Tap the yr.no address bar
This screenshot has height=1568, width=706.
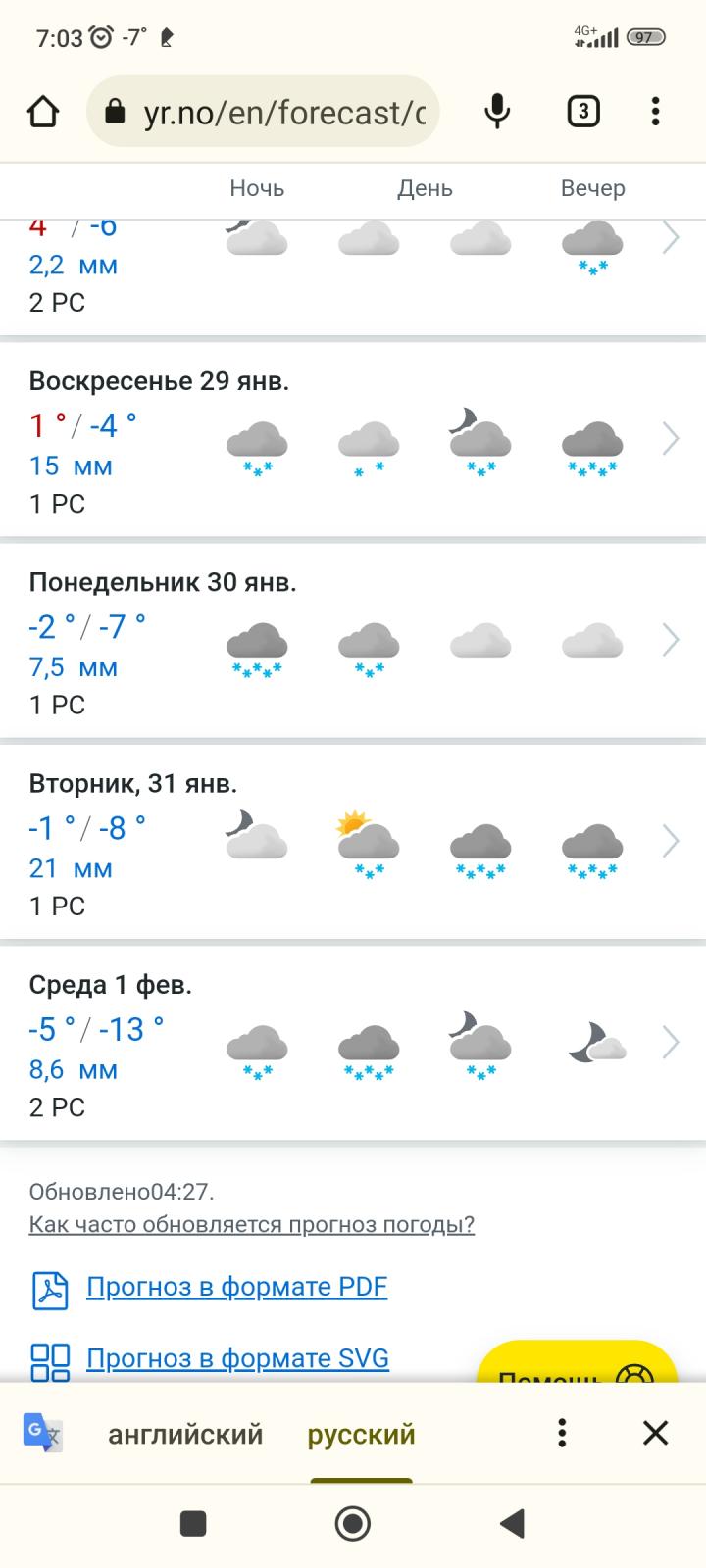pyautogui.click(x=263, y=112)
